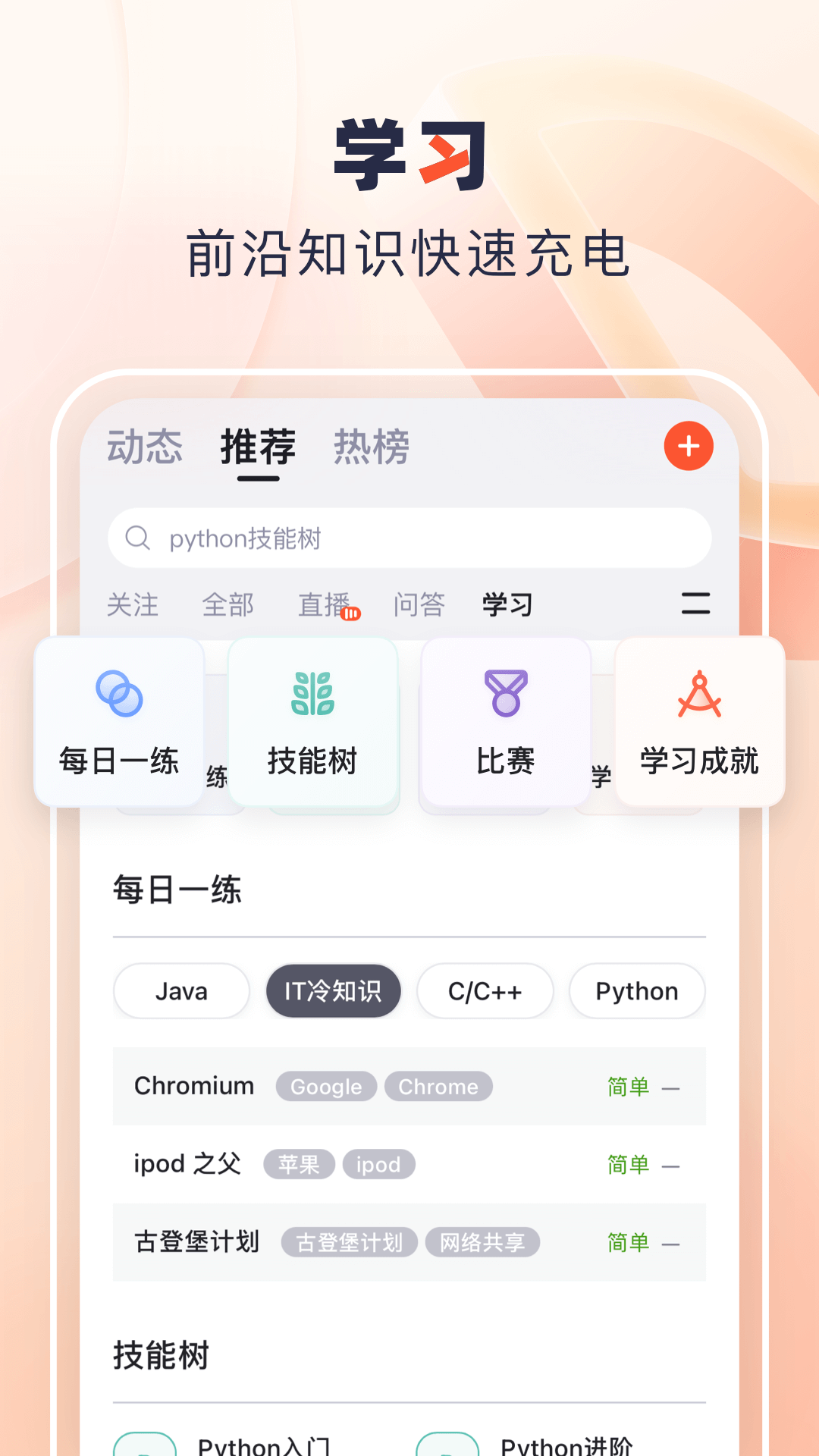Click the filter icon beside 学习

coord(696,604)
